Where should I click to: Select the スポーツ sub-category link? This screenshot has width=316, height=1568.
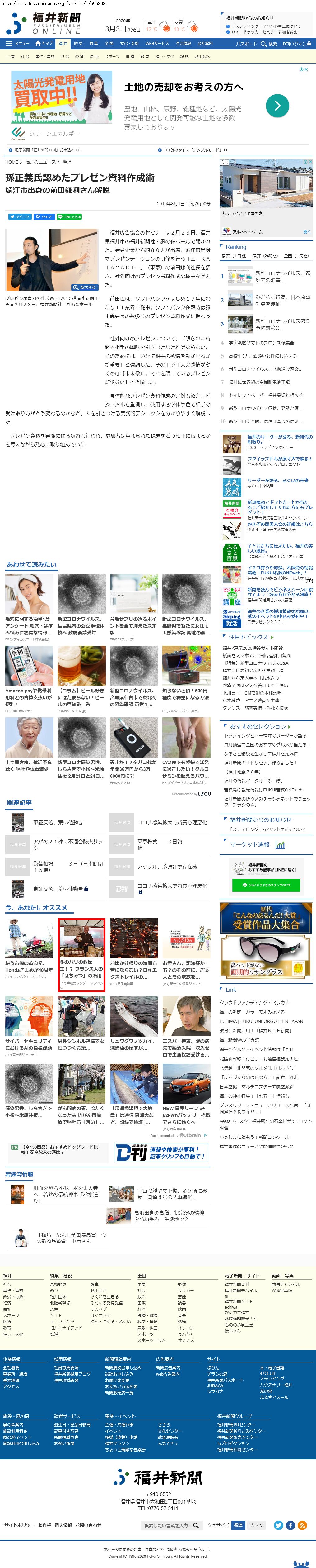pyautogui.click(x=112, y=57)
